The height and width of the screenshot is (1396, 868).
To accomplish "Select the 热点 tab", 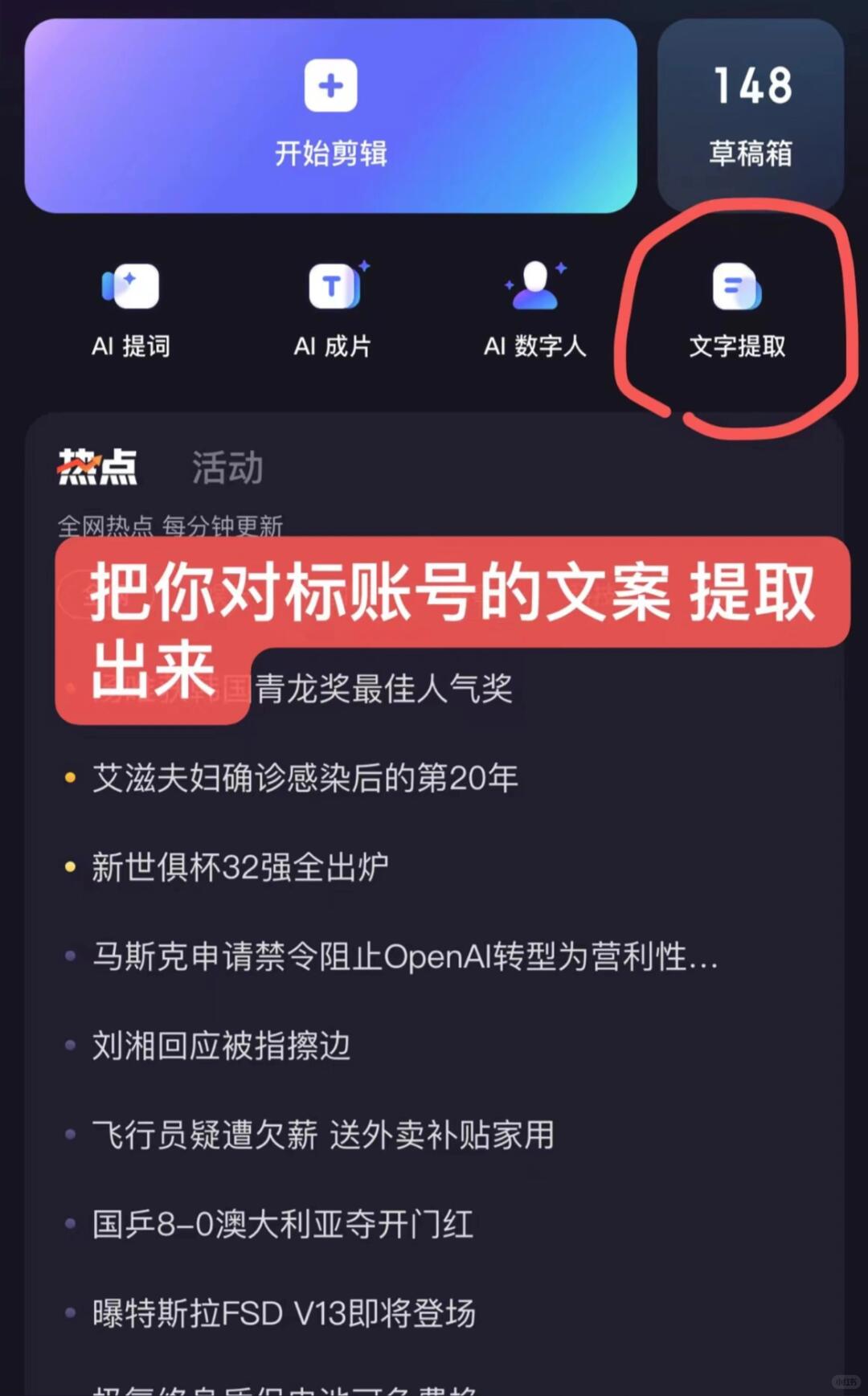I will (97, 467).
